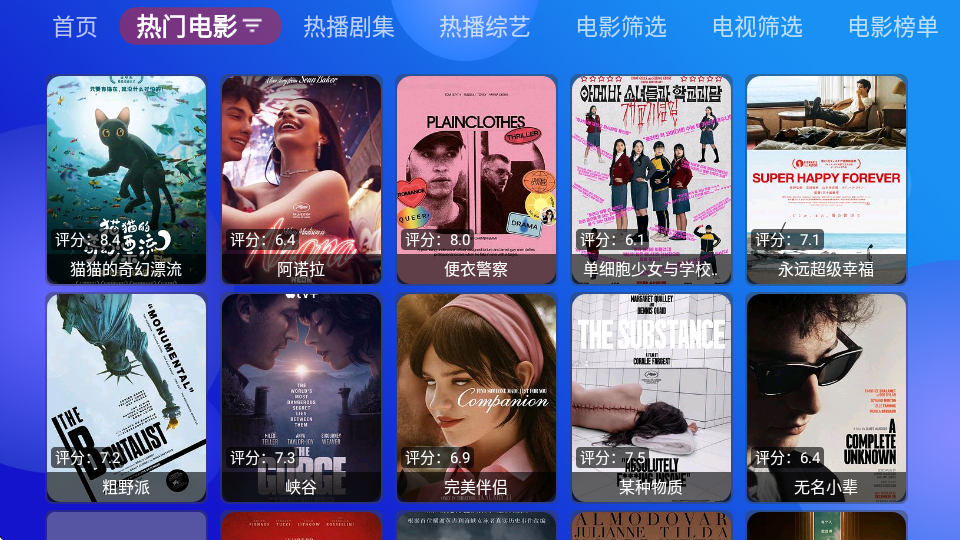
Task: View details for 便衣警察
Action: (476, 180)
